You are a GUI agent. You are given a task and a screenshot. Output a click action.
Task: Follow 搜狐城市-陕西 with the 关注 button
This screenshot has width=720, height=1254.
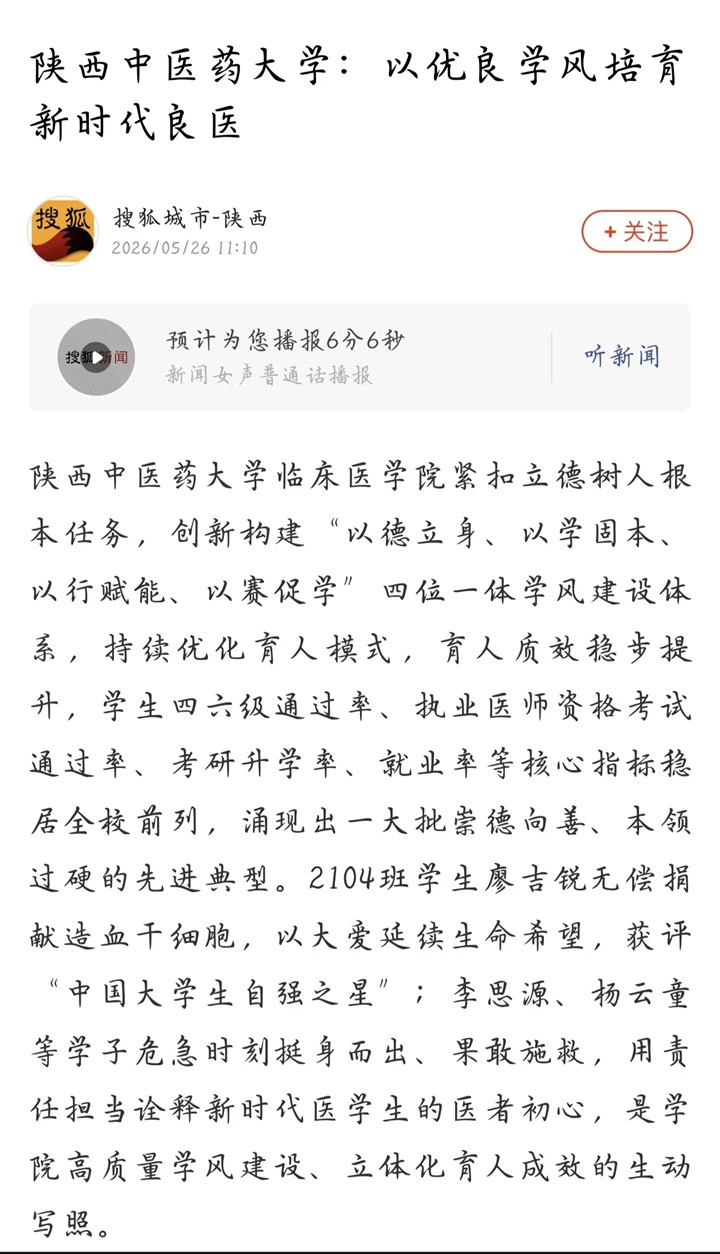coord(637,232)
